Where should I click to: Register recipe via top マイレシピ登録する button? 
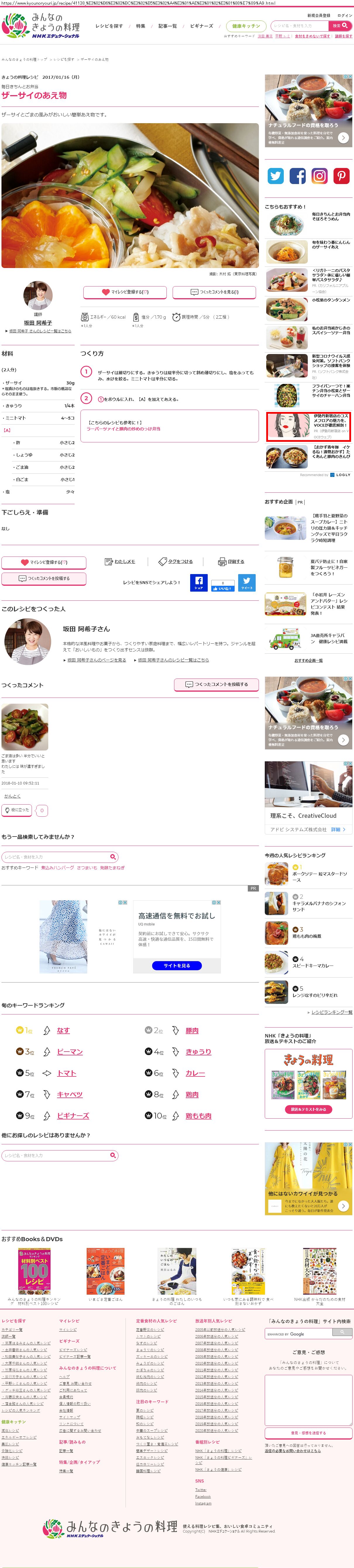tap(125, 292)
